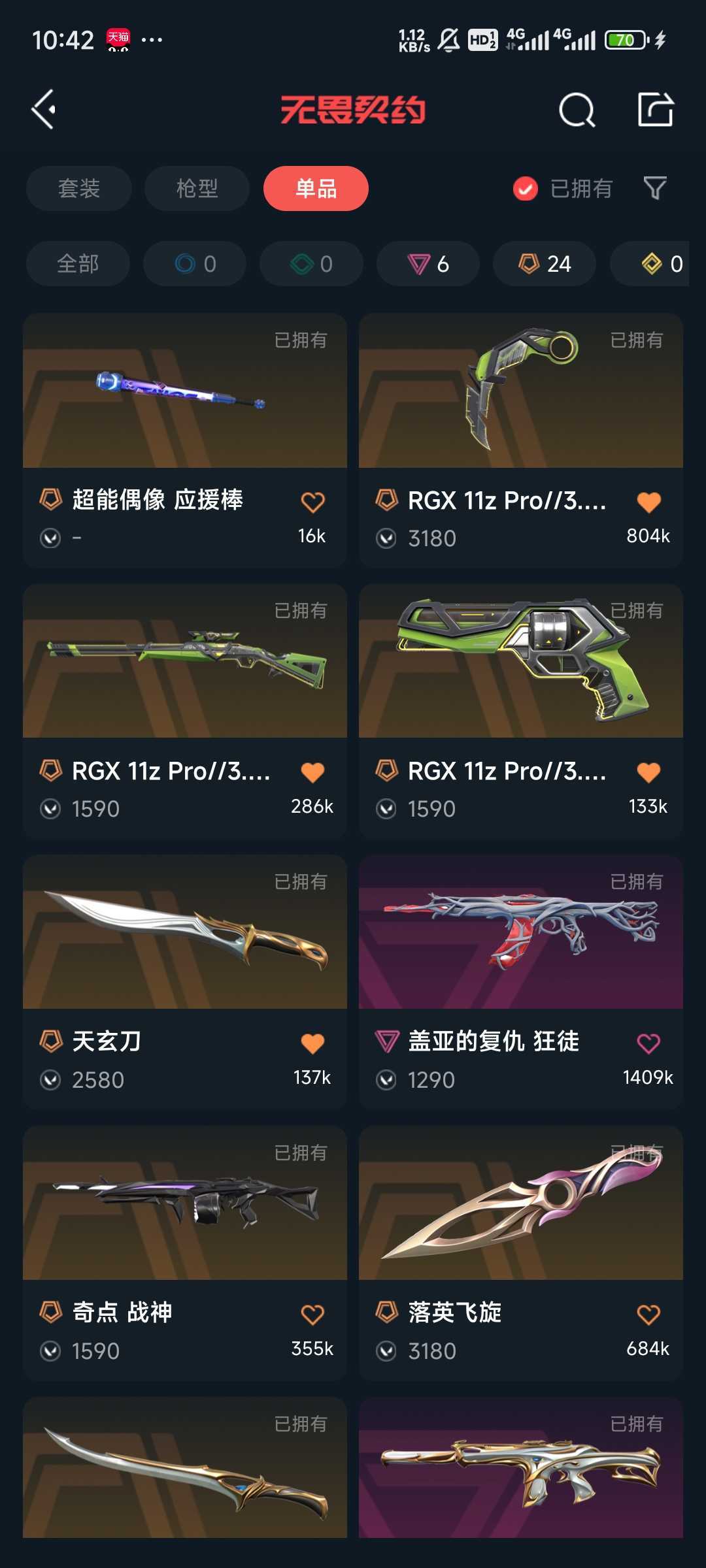Viewport: 706px width, 1568px height.
Task: Tap the share icon in the top bar
Action: click(x=656, y=109)
